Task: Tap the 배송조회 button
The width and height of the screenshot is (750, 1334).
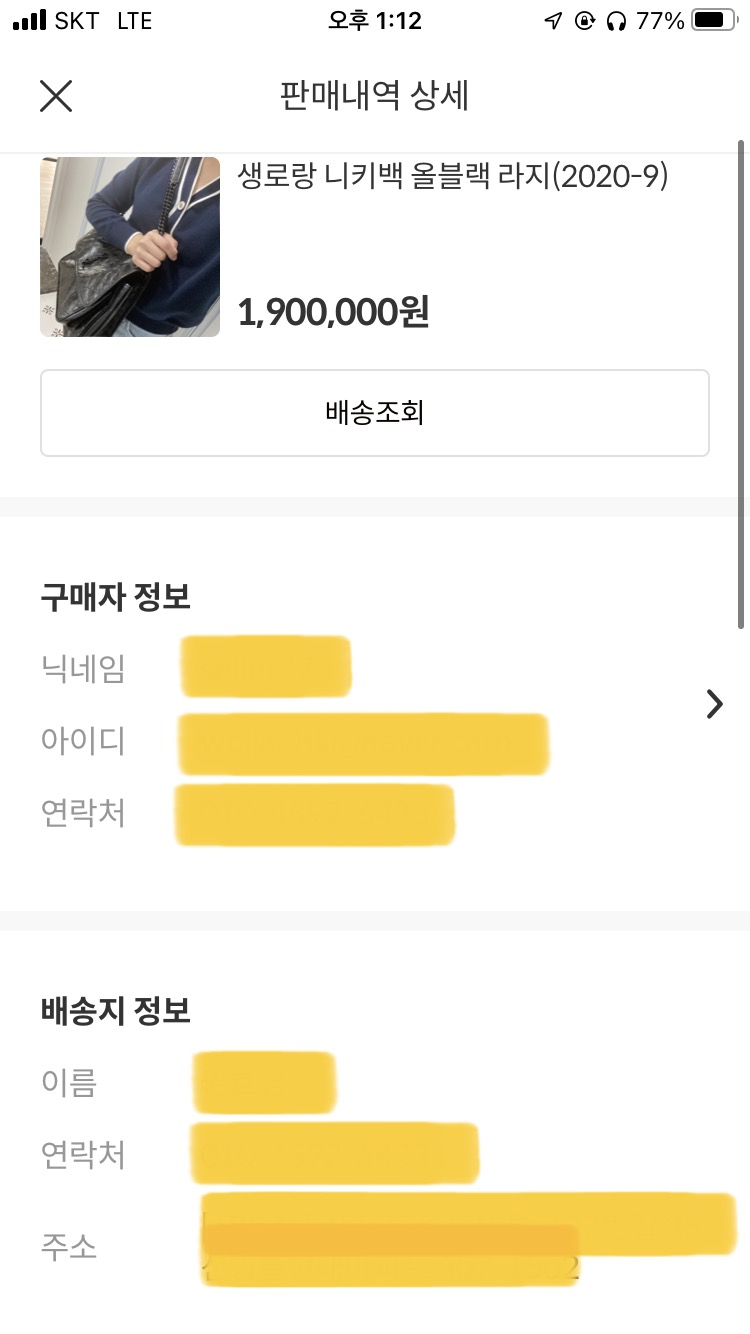Action: click(375, 413)
